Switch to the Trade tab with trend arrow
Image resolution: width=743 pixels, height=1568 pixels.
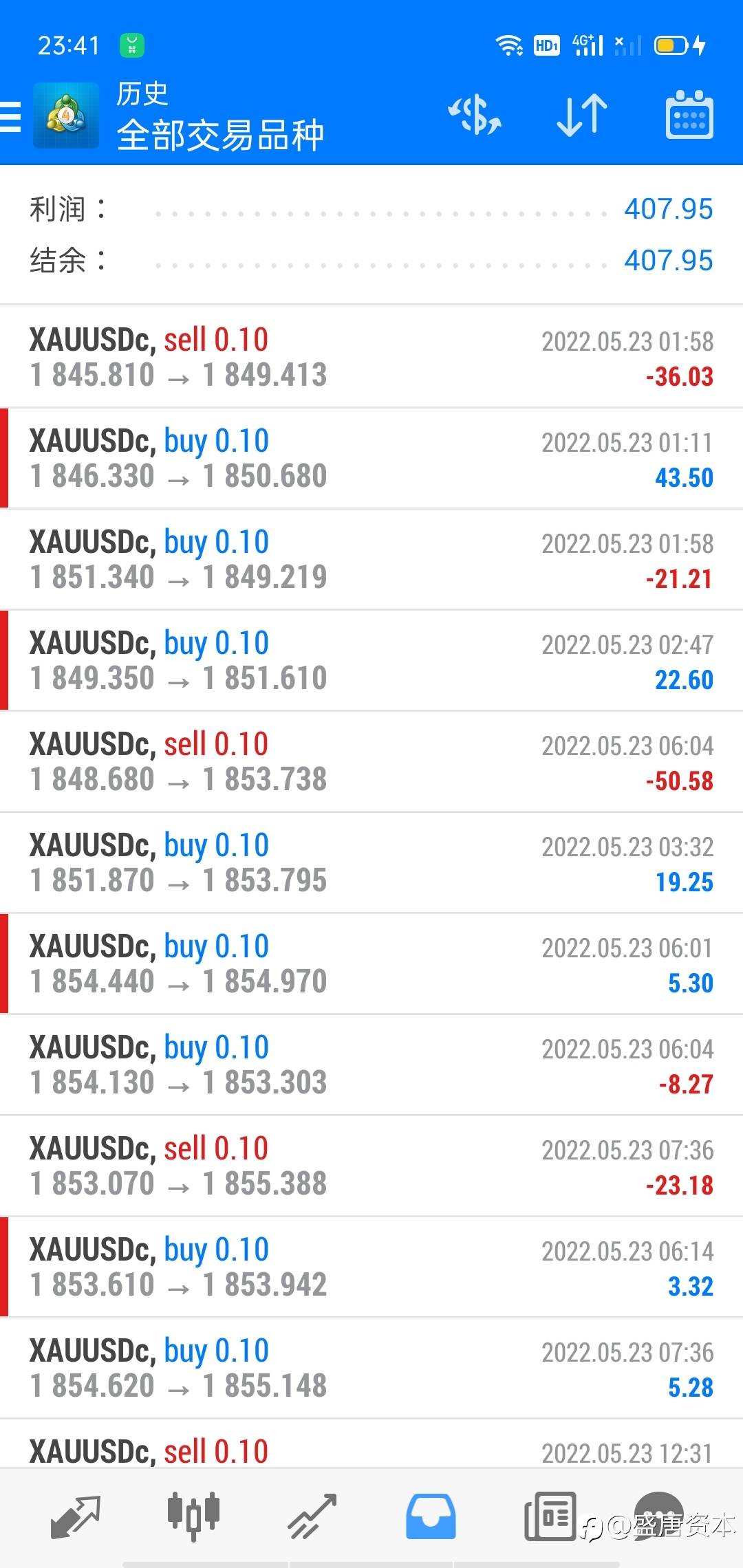(312, 1516)
